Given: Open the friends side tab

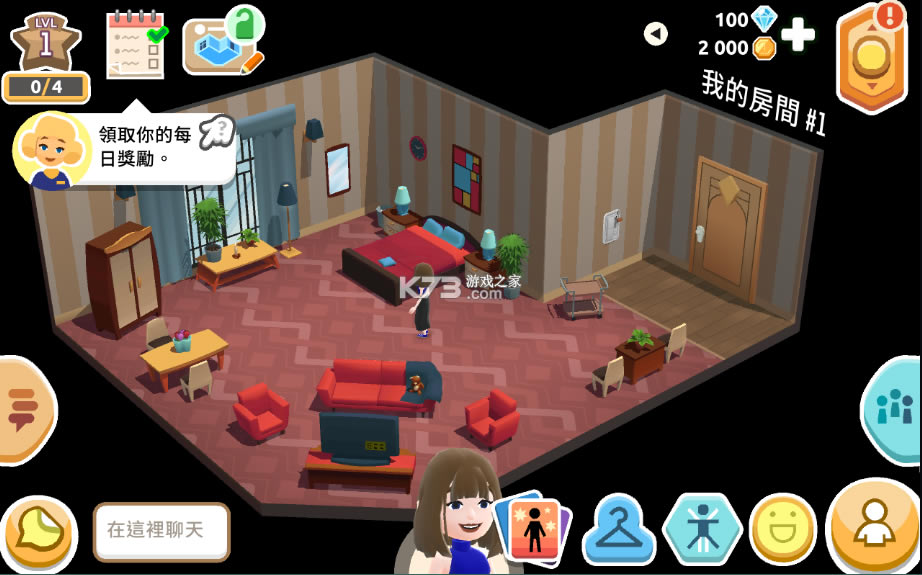Looking at the screenshot, I should click(x=892, y=408).
